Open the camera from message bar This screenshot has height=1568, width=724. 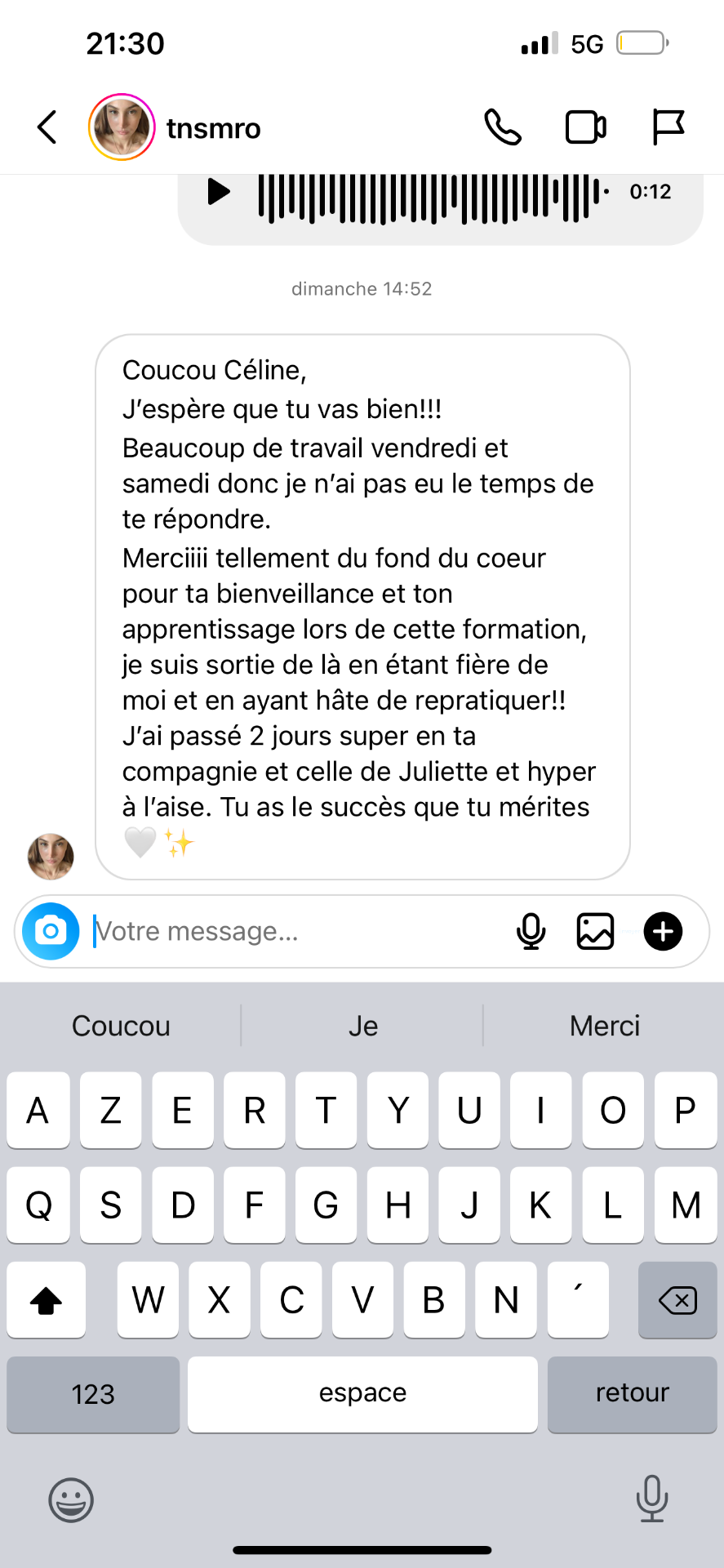51,931
